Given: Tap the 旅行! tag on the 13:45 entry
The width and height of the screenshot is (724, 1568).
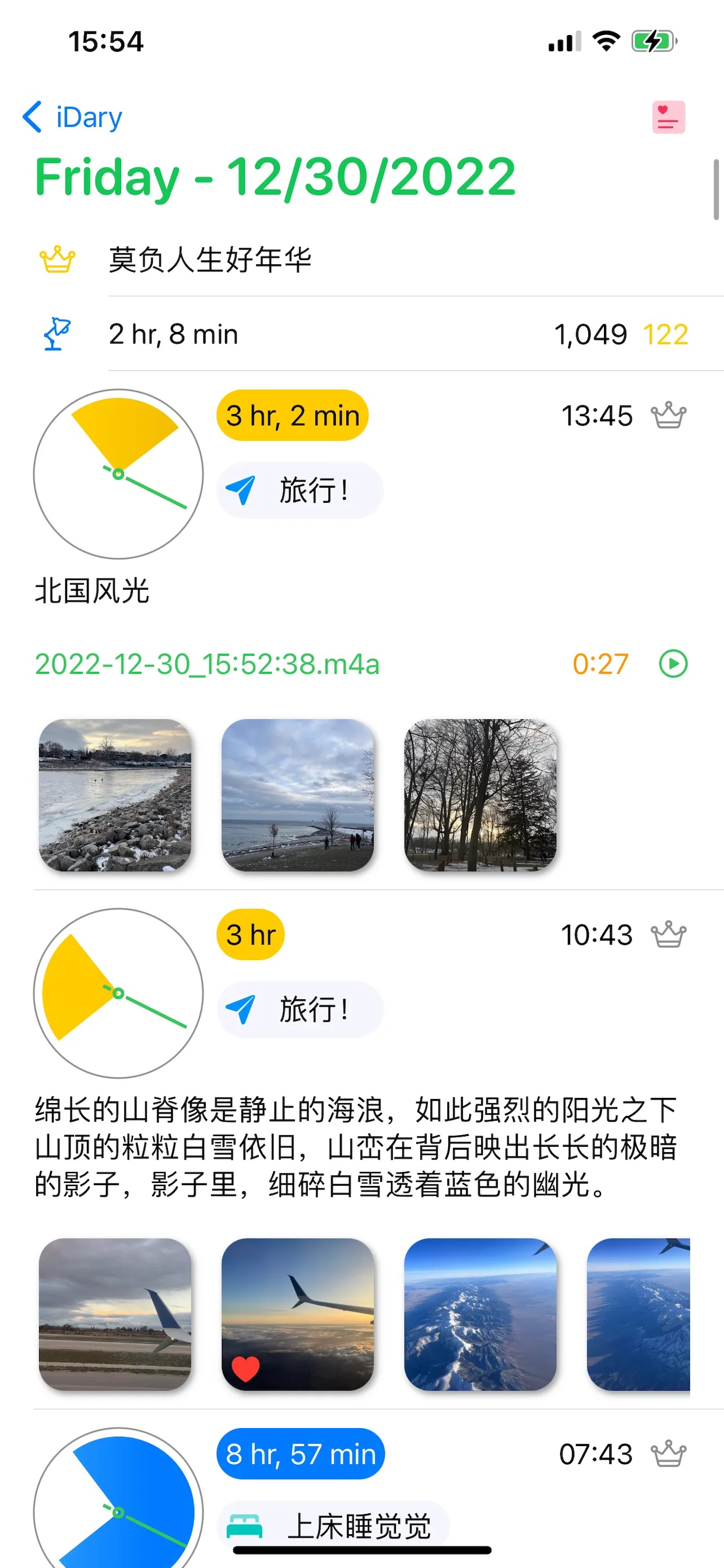Looking at the screenshot, I should (x=300, y=490).
